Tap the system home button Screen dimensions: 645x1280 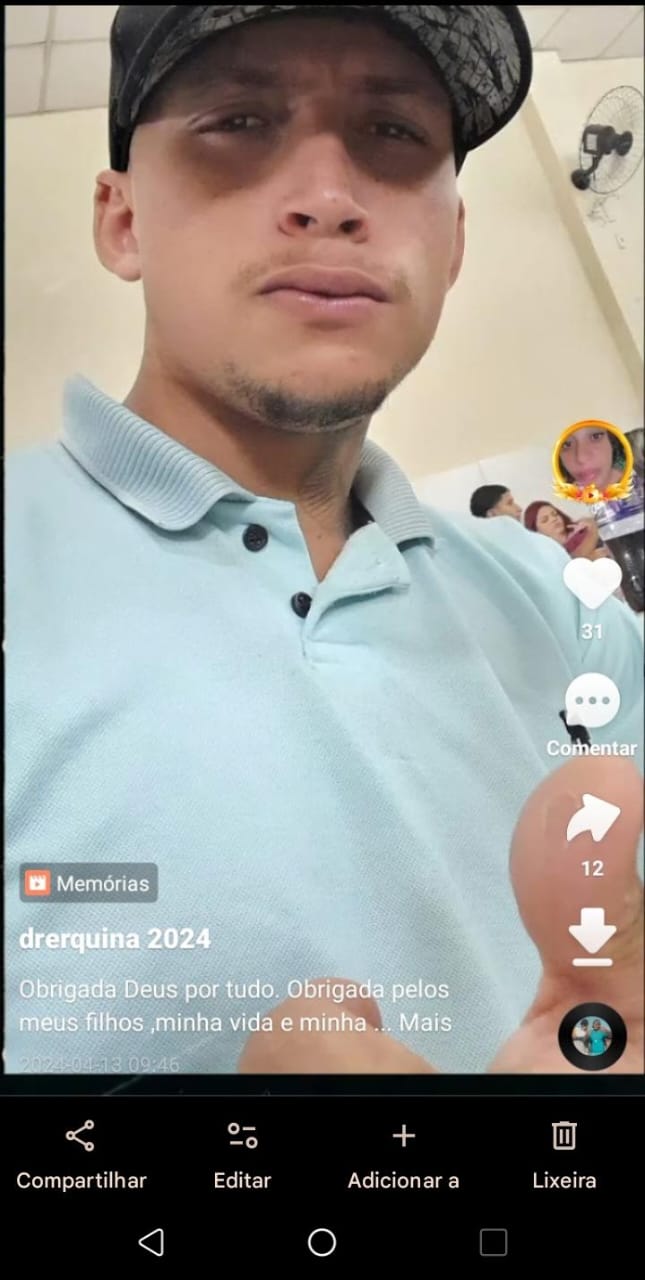click(322, 1242)
